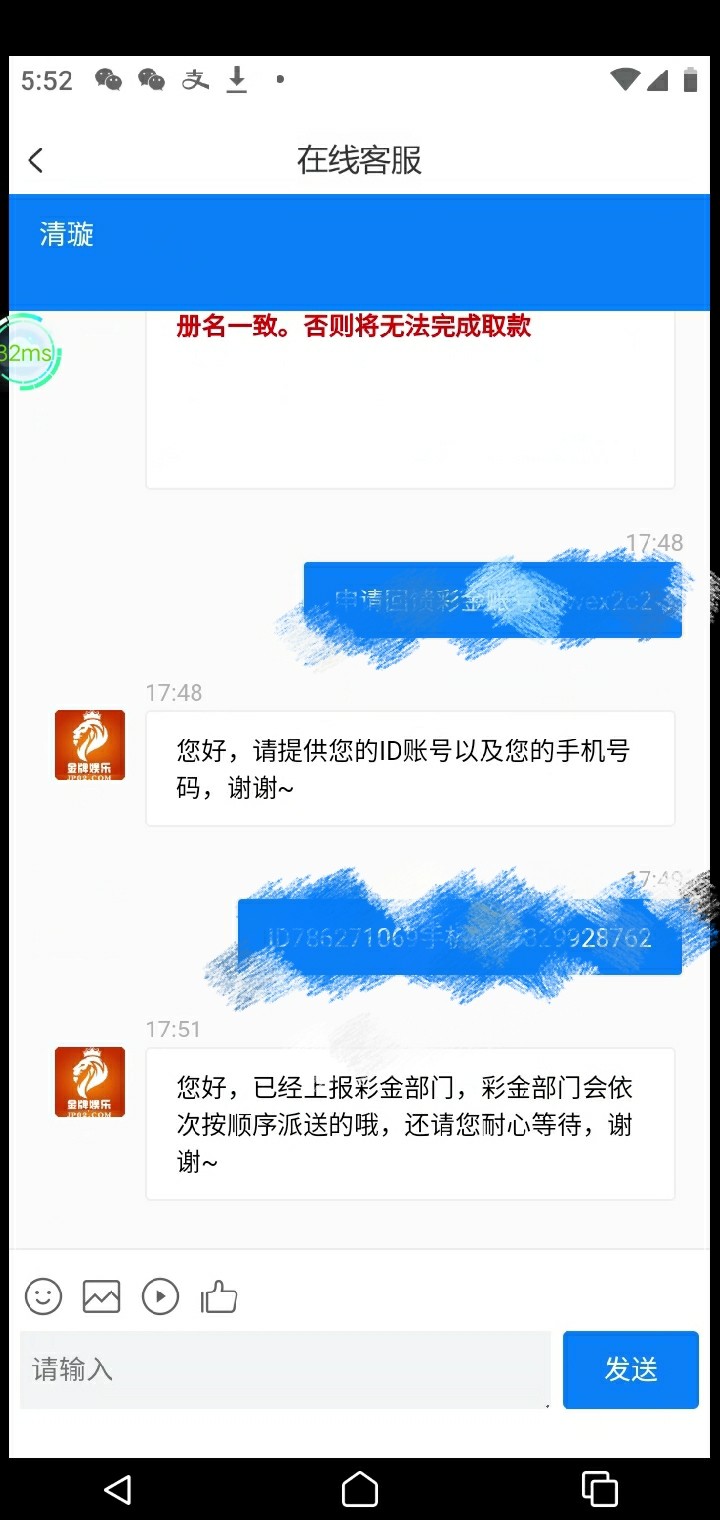
Task: Tap the floating 32ms network indicator
Action: pos(28,353)
